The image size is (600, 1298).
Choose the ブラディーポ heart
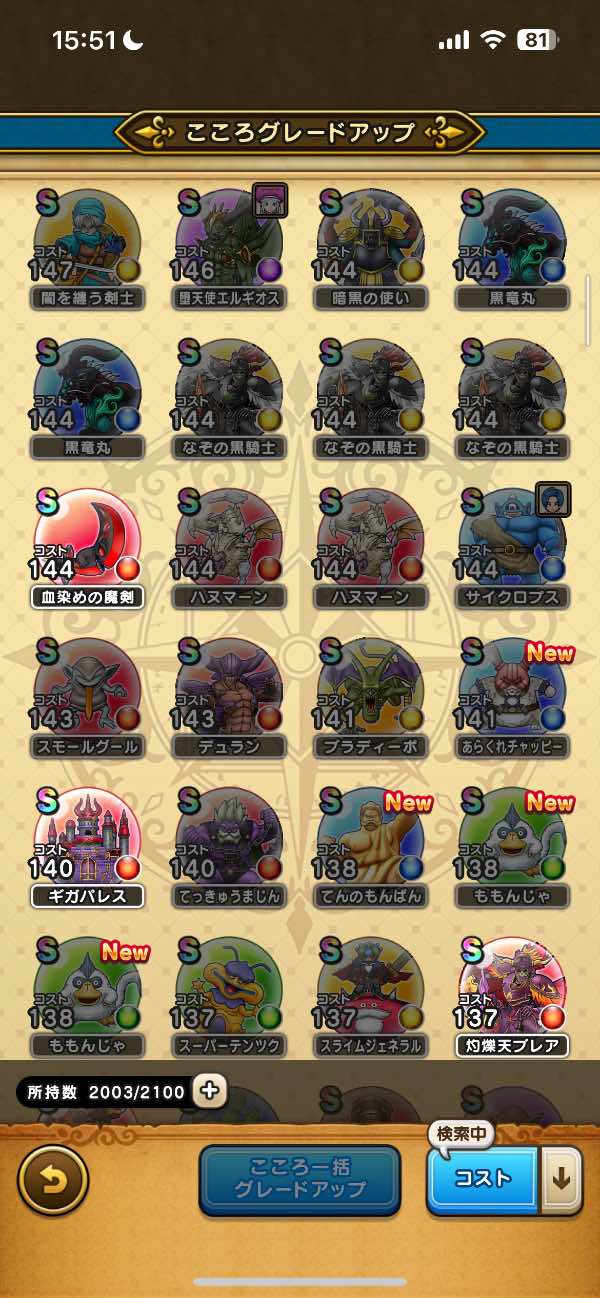(x=370, y=693)
